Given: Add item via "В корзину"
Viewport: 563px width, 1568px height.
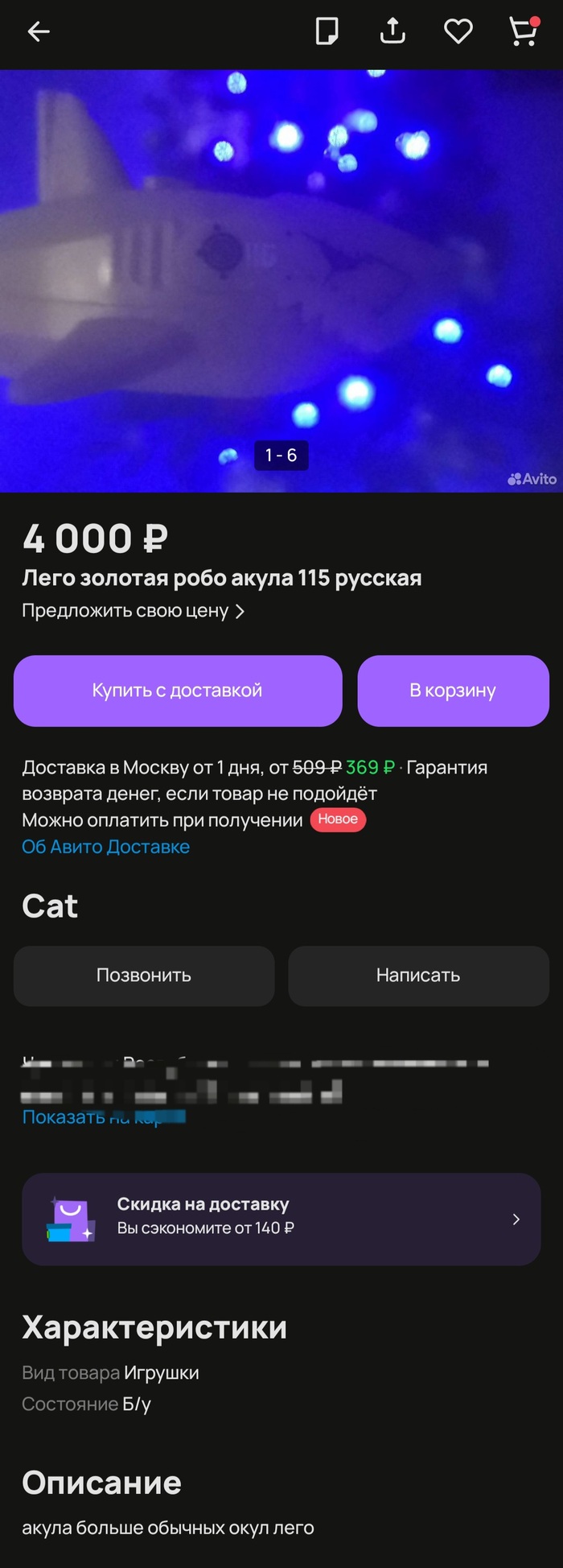Looking at the screenshot, I should [453, 691].
